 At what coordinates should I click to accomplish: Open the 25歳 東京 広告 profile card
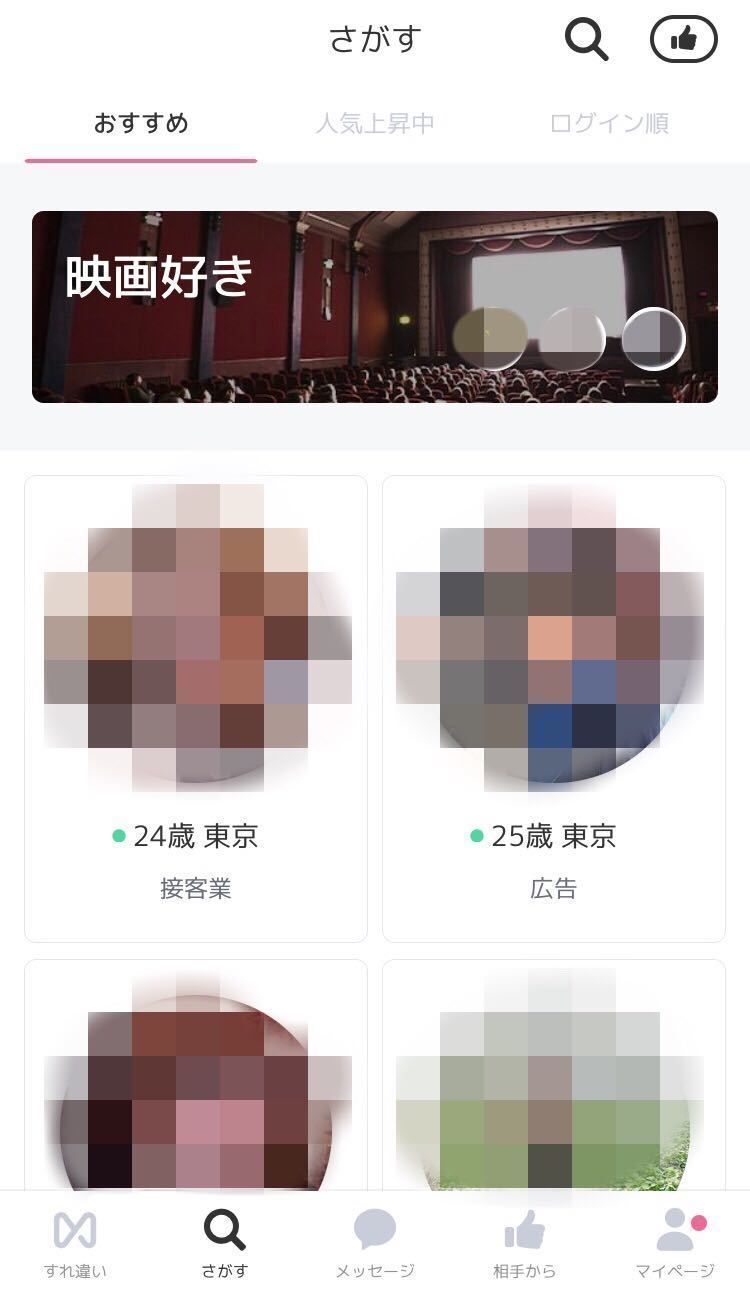tap(554, 708)
